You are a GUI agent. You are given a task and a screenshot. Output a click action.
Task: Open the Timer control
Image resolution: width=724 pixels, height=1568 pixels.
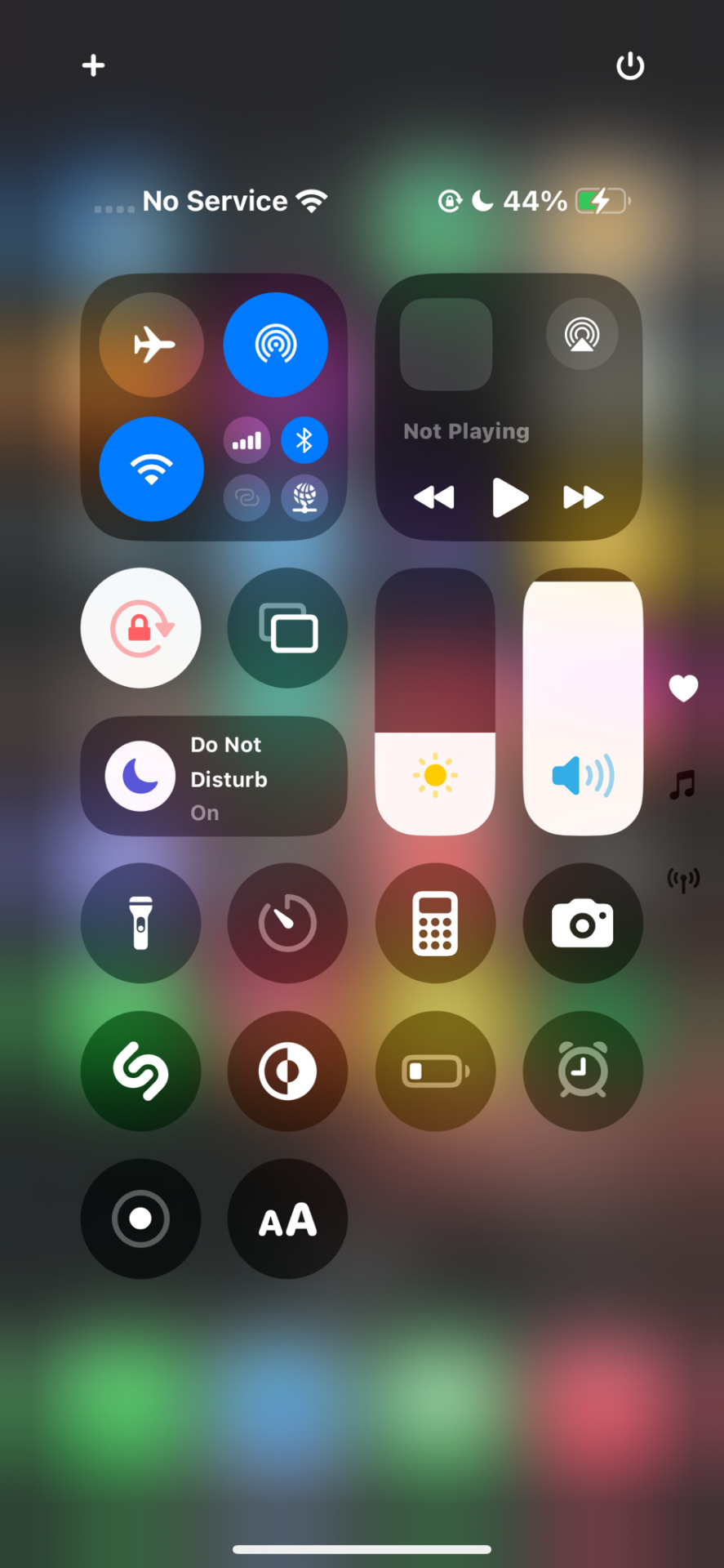pos(288,923)
